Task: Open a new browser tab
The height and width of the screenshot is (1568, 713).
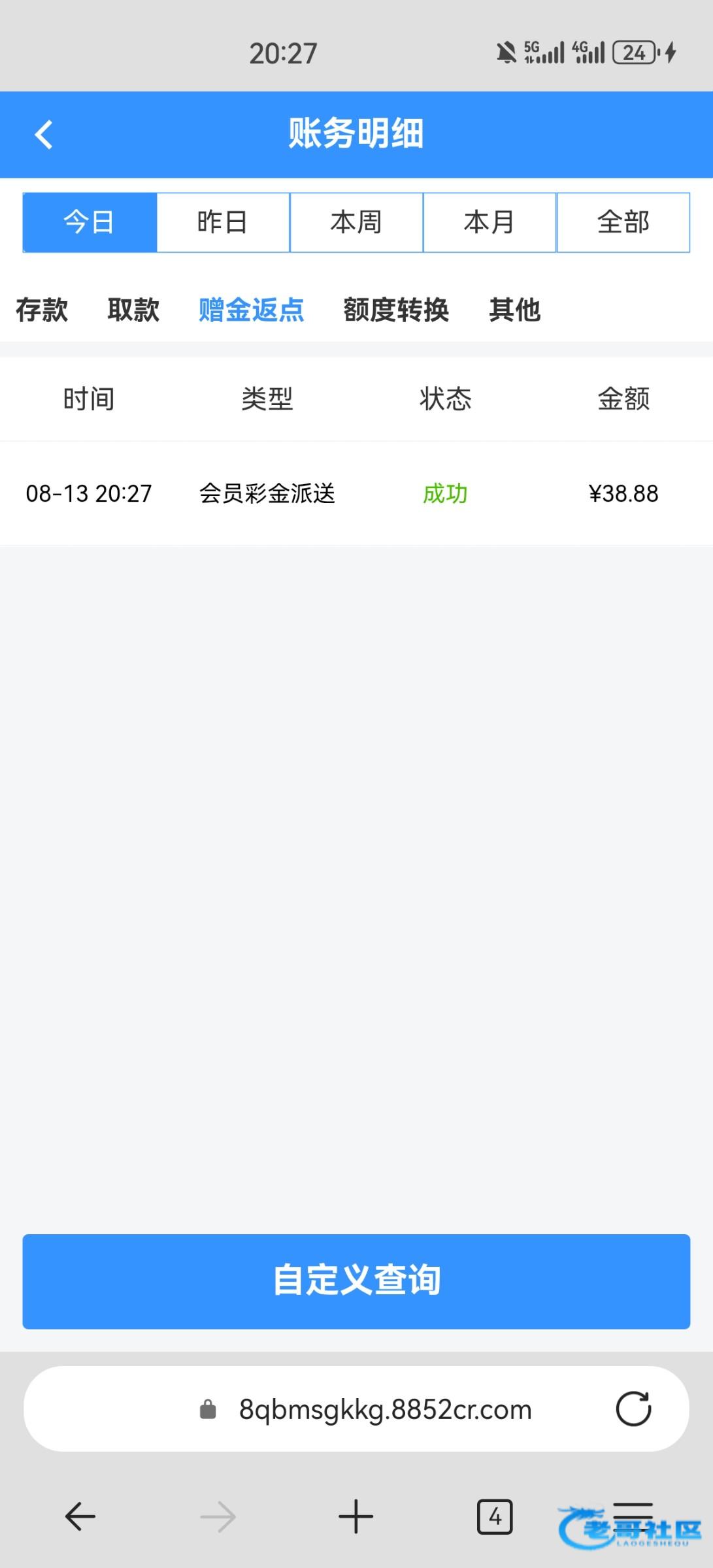Action: pos(356,1516)
